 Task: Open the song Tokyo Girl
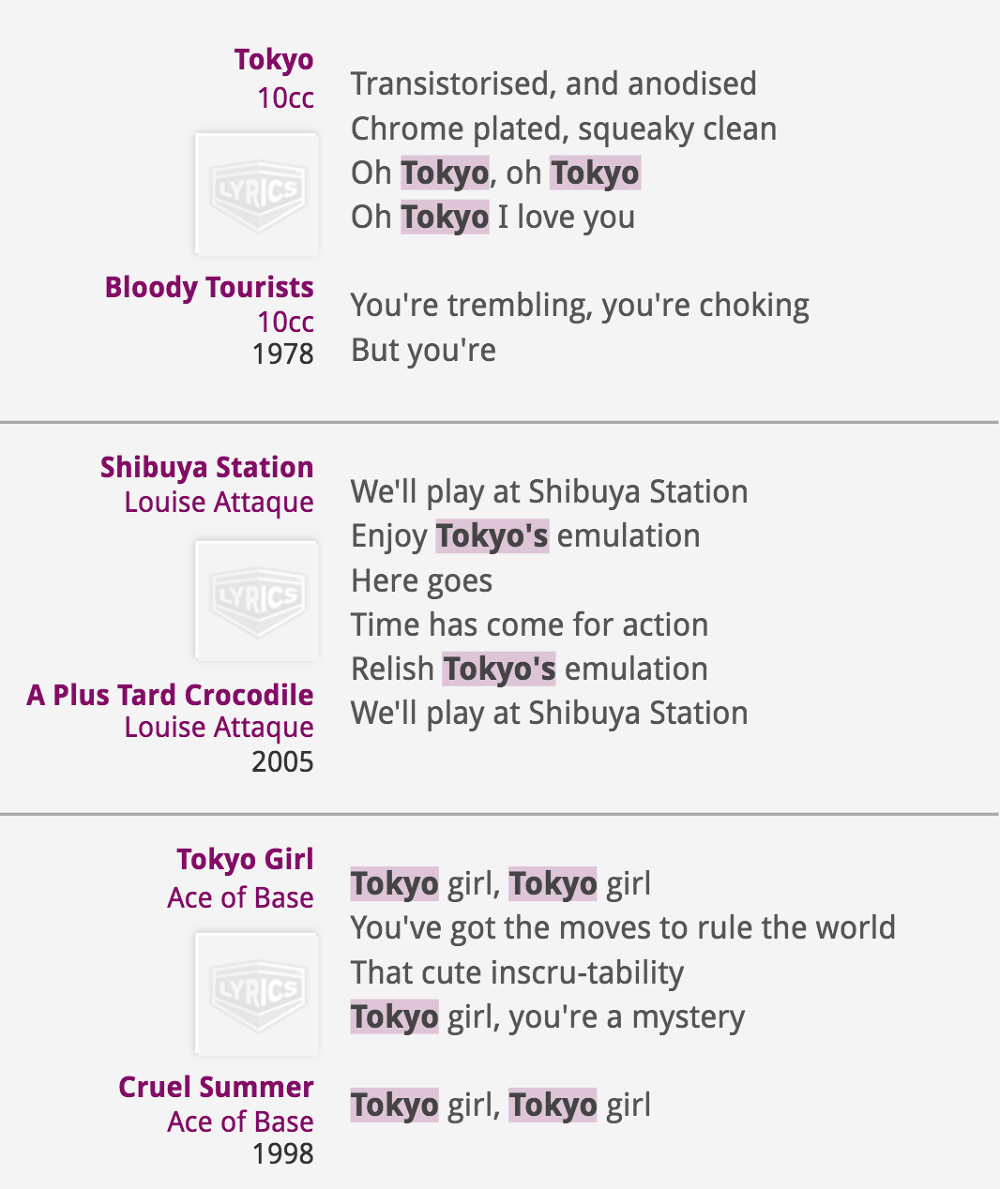pyautogui.click(x=245, y=860)
